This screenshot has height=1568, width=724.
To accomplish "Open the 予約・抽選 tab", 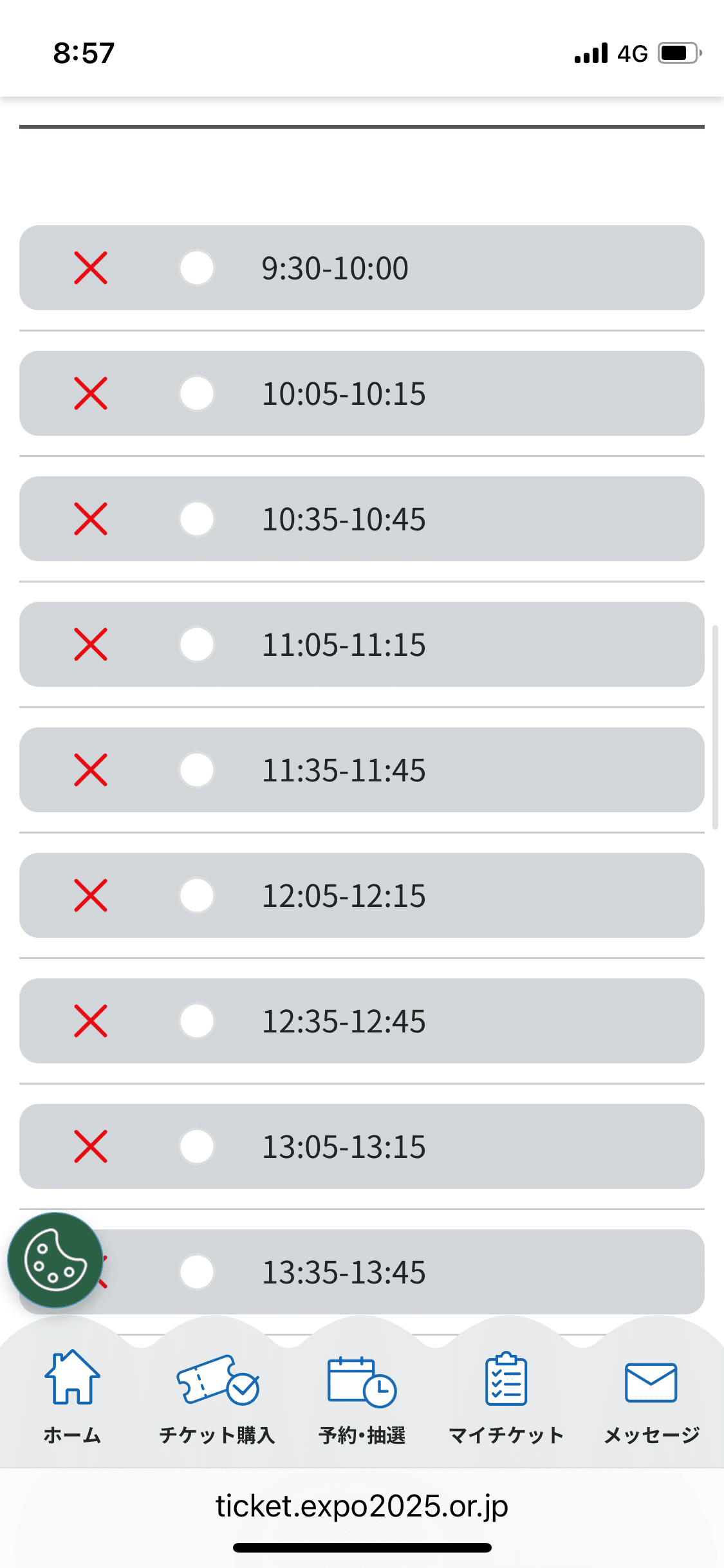I will [x=362, y=1397].
